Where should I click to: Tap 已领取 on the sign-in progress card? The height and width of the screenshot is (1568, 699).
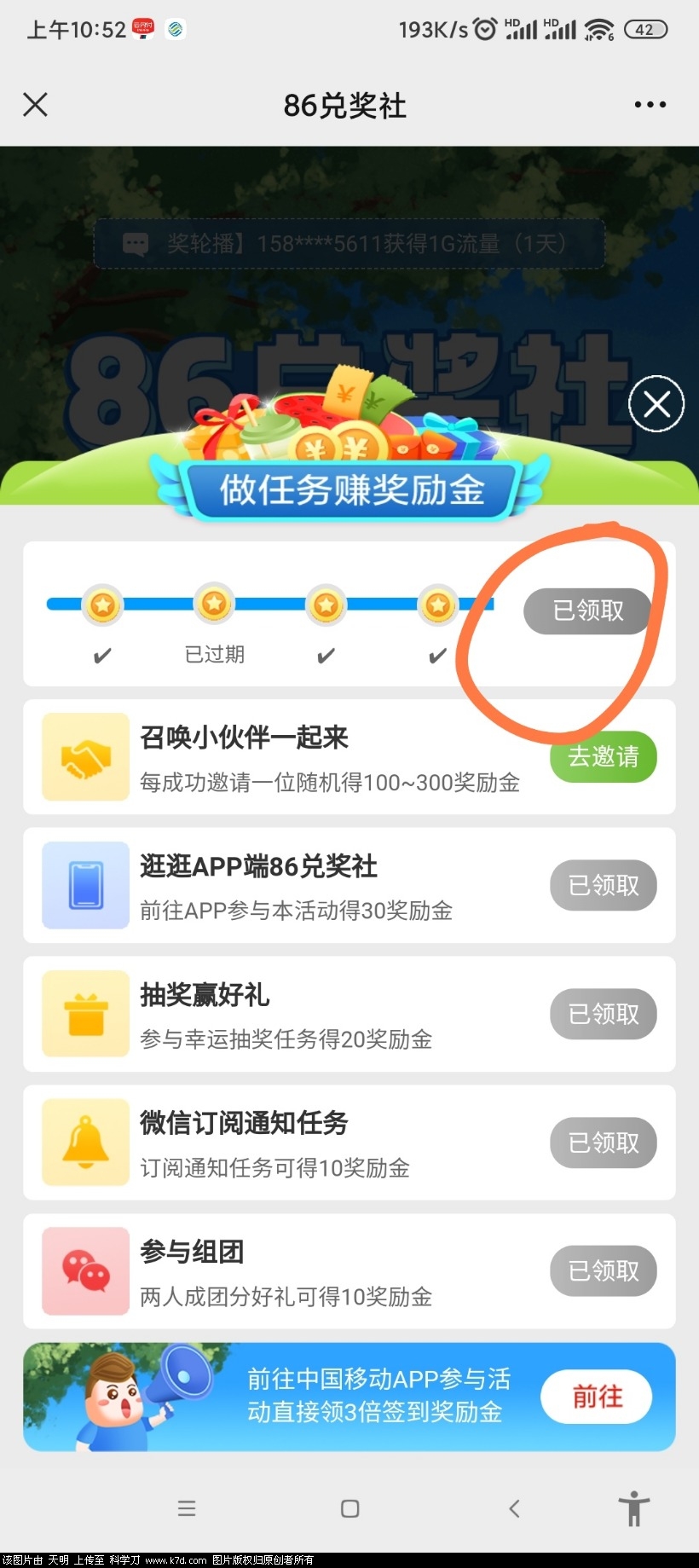[x=587, y=610]
